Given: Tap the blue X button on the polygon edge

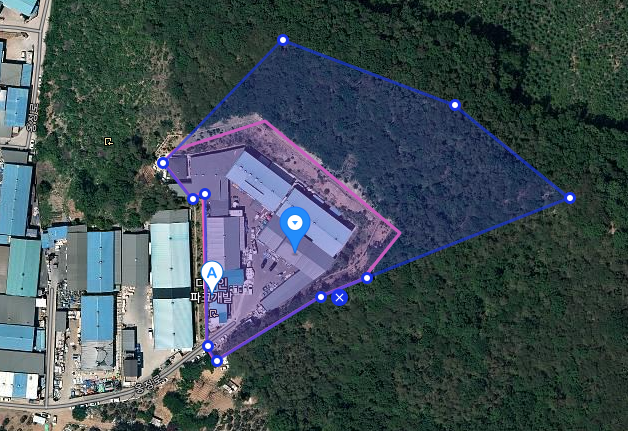Looking at the screenshot, I should pos(340,297).
